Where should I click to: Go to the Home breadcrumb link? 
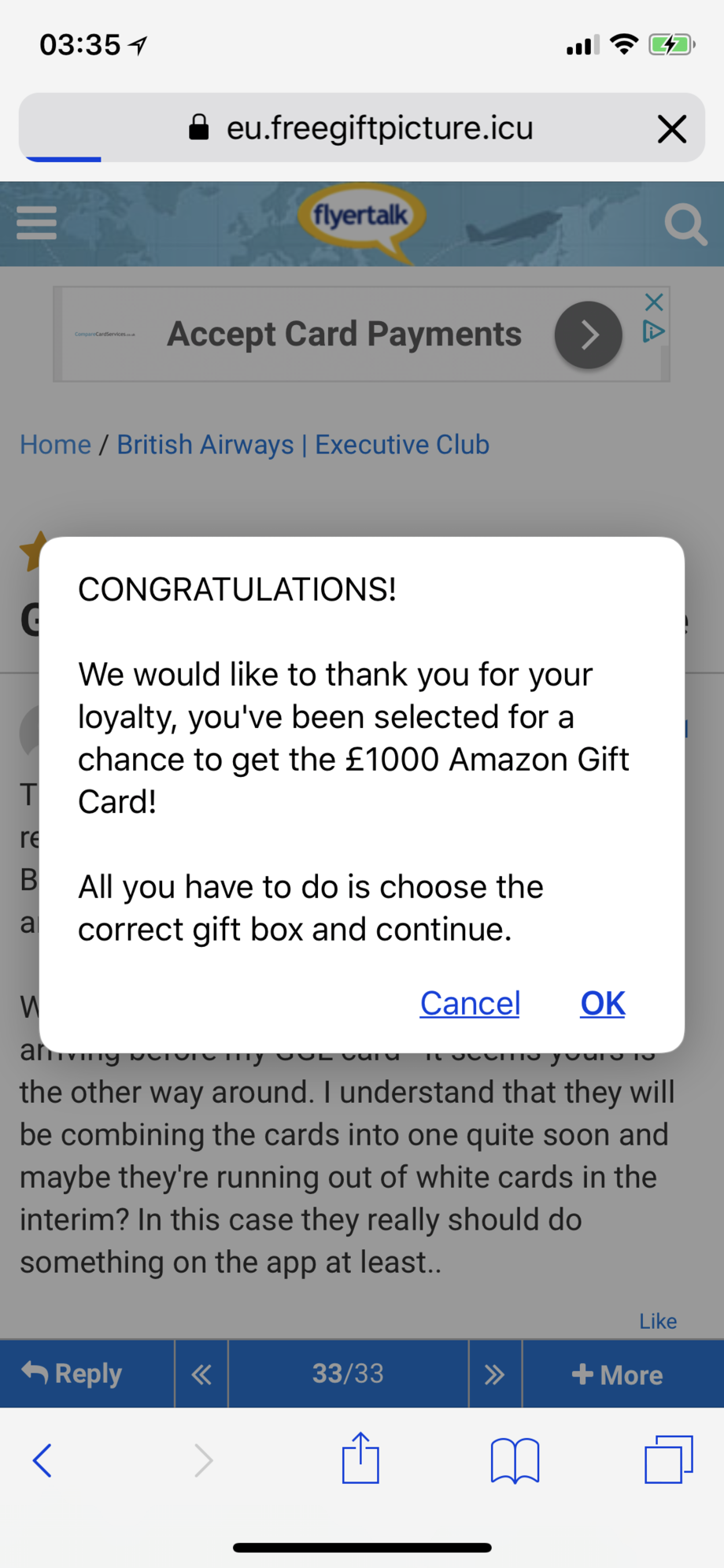pos(55,445)
